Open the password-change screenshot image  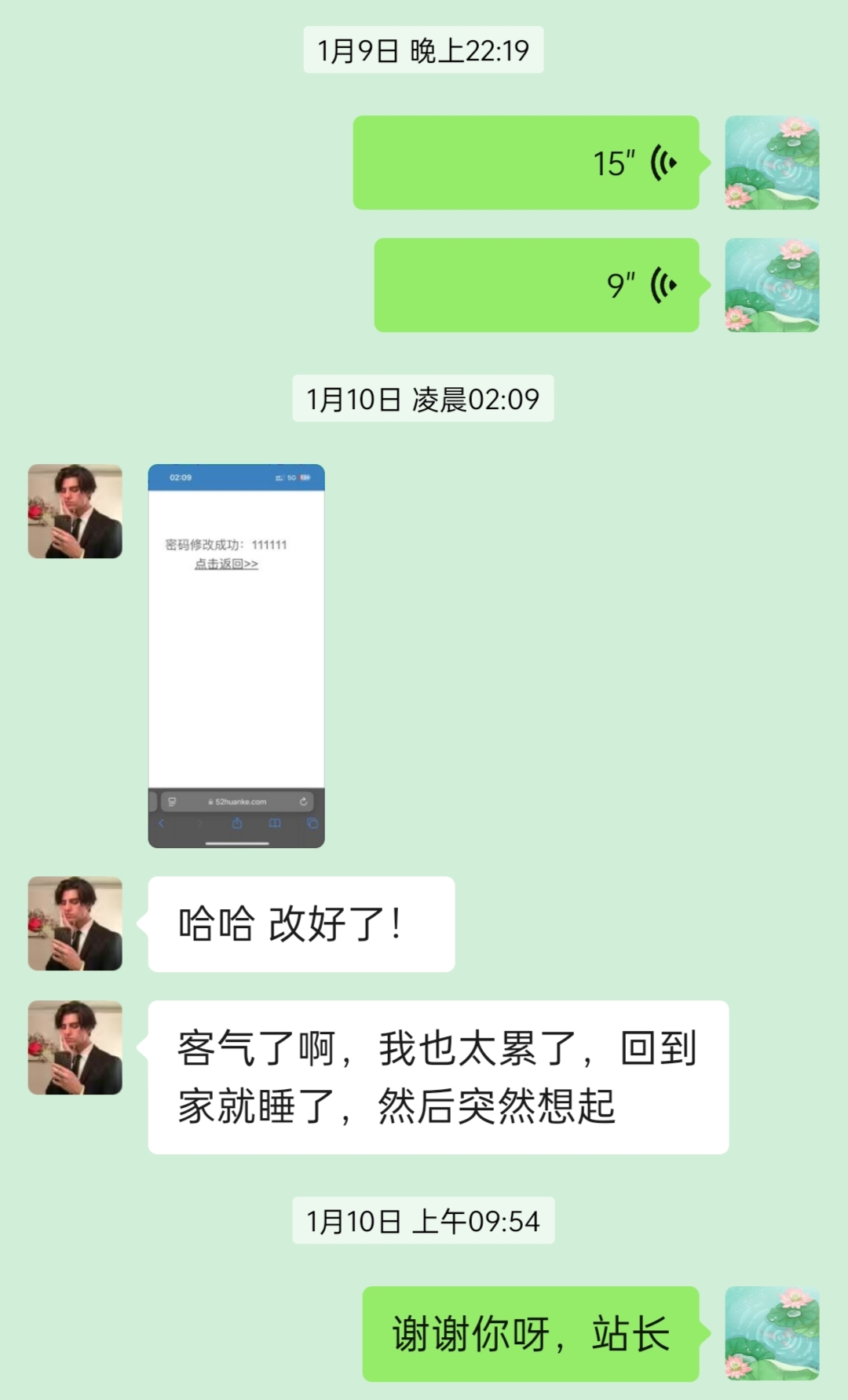pos(236,656)
